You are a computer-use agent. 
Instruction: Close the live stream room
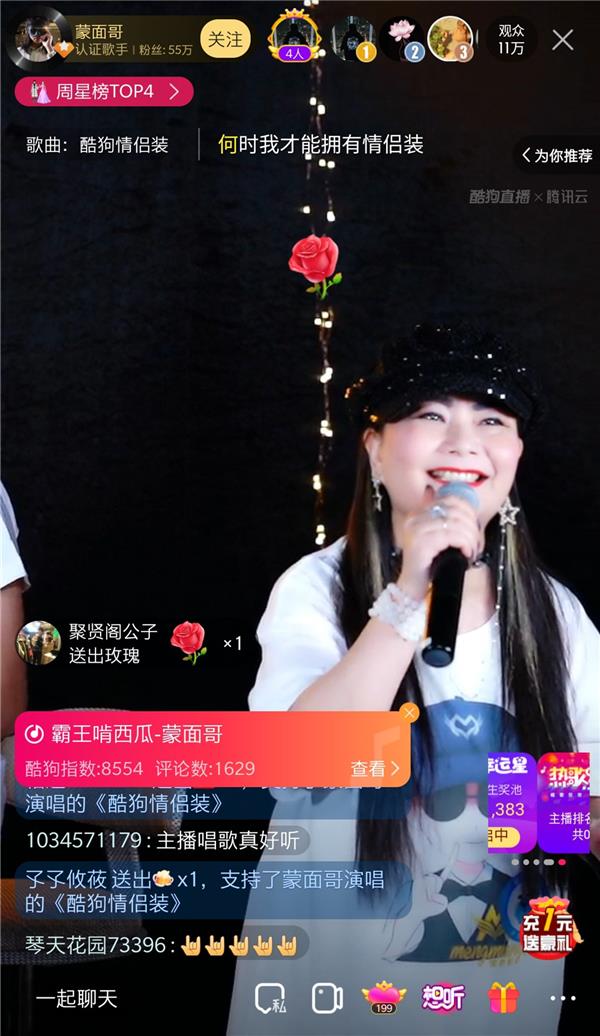[x=563, y=40]
